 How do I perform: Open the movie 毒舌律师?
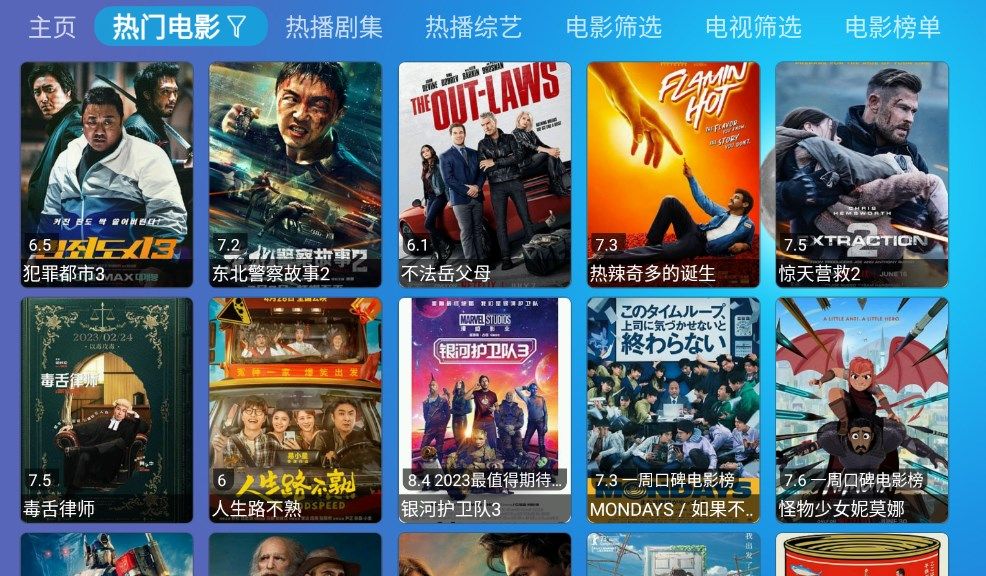pos(106,409)
